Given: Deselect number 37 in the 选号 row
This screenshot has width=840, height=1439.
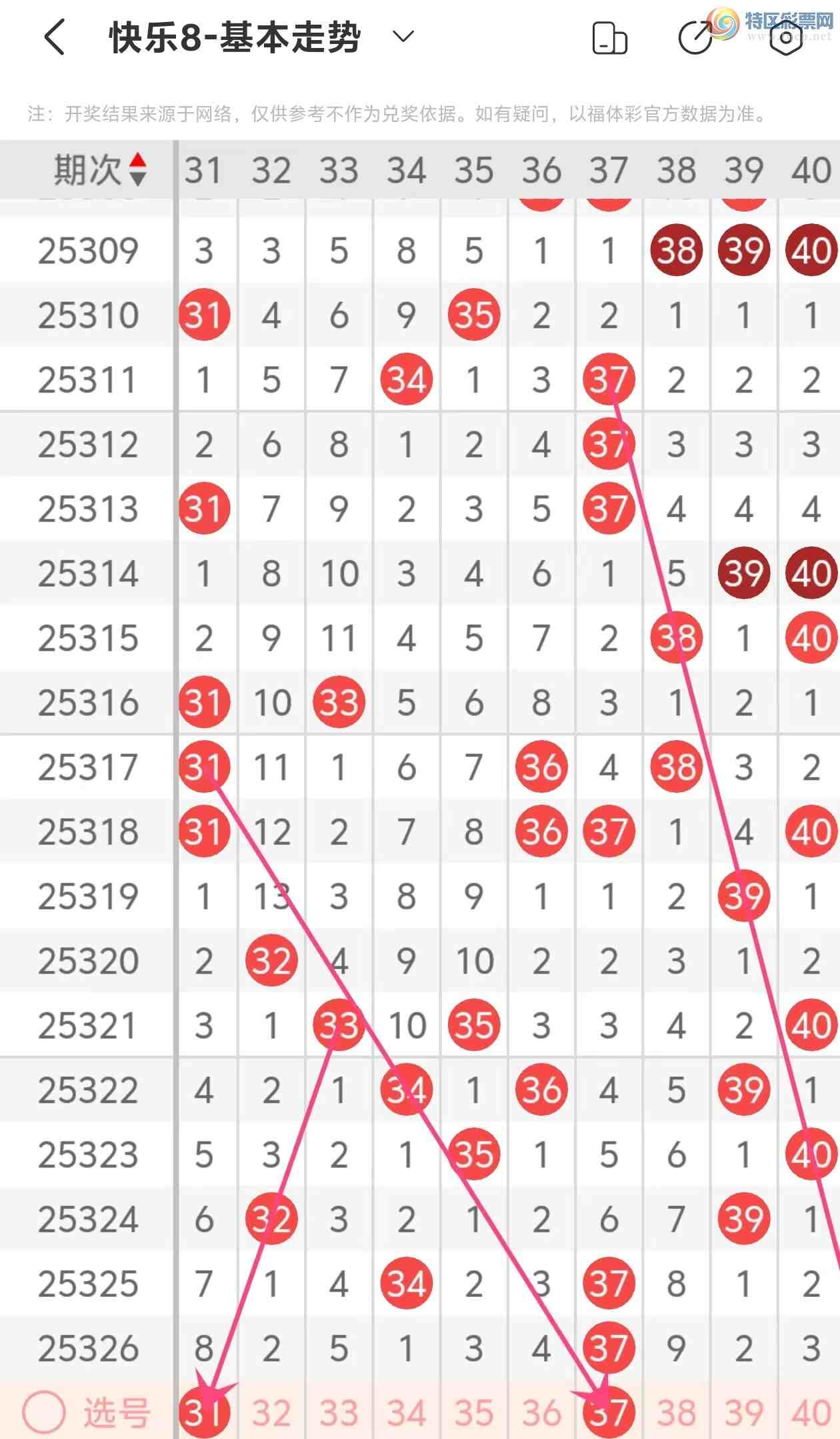Looking at the screenshot, I should coord(608,1412).
